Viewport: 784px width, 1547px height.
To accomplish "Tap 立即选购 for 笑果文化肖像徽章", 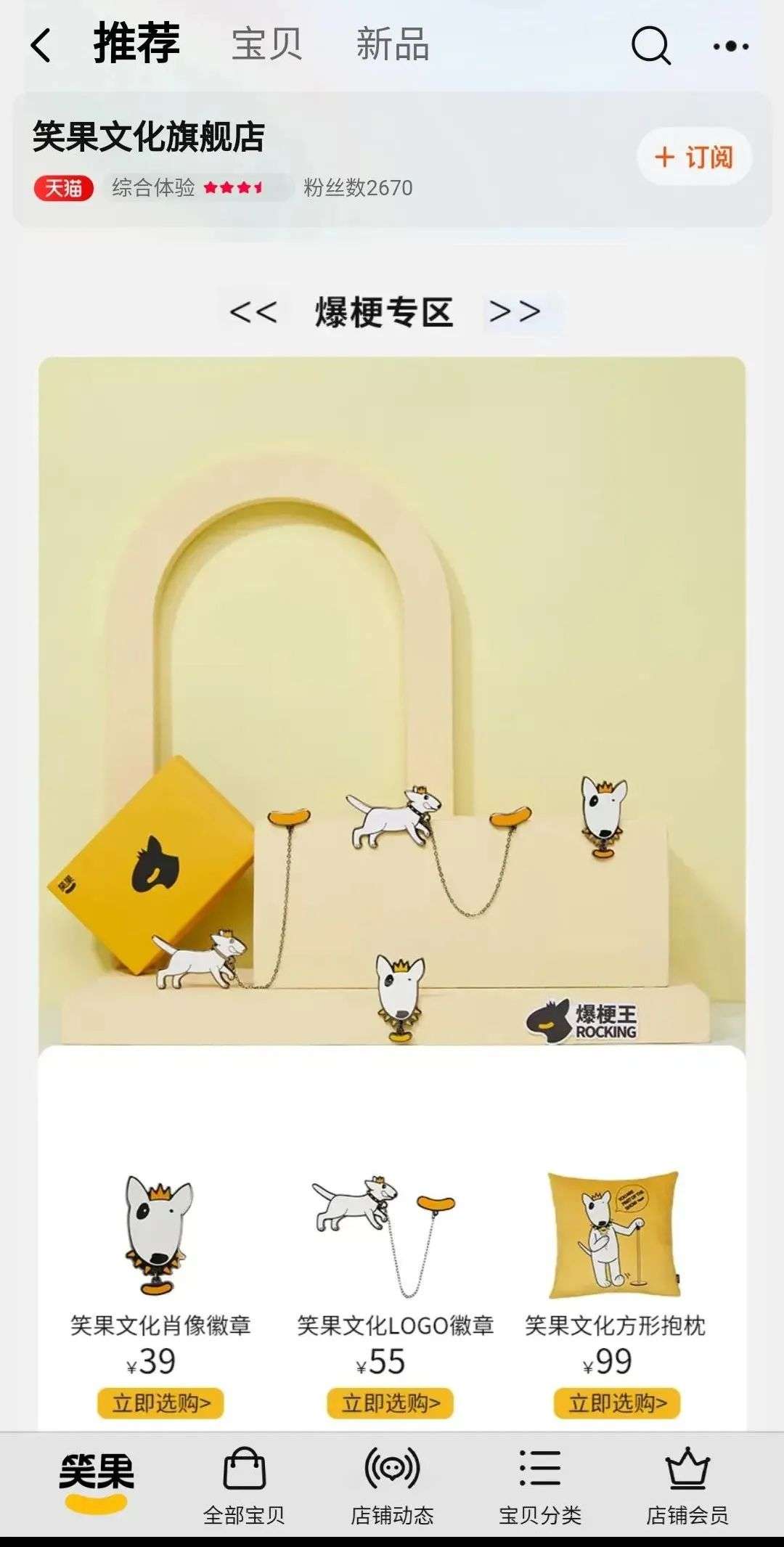I will click(160, 1403).
